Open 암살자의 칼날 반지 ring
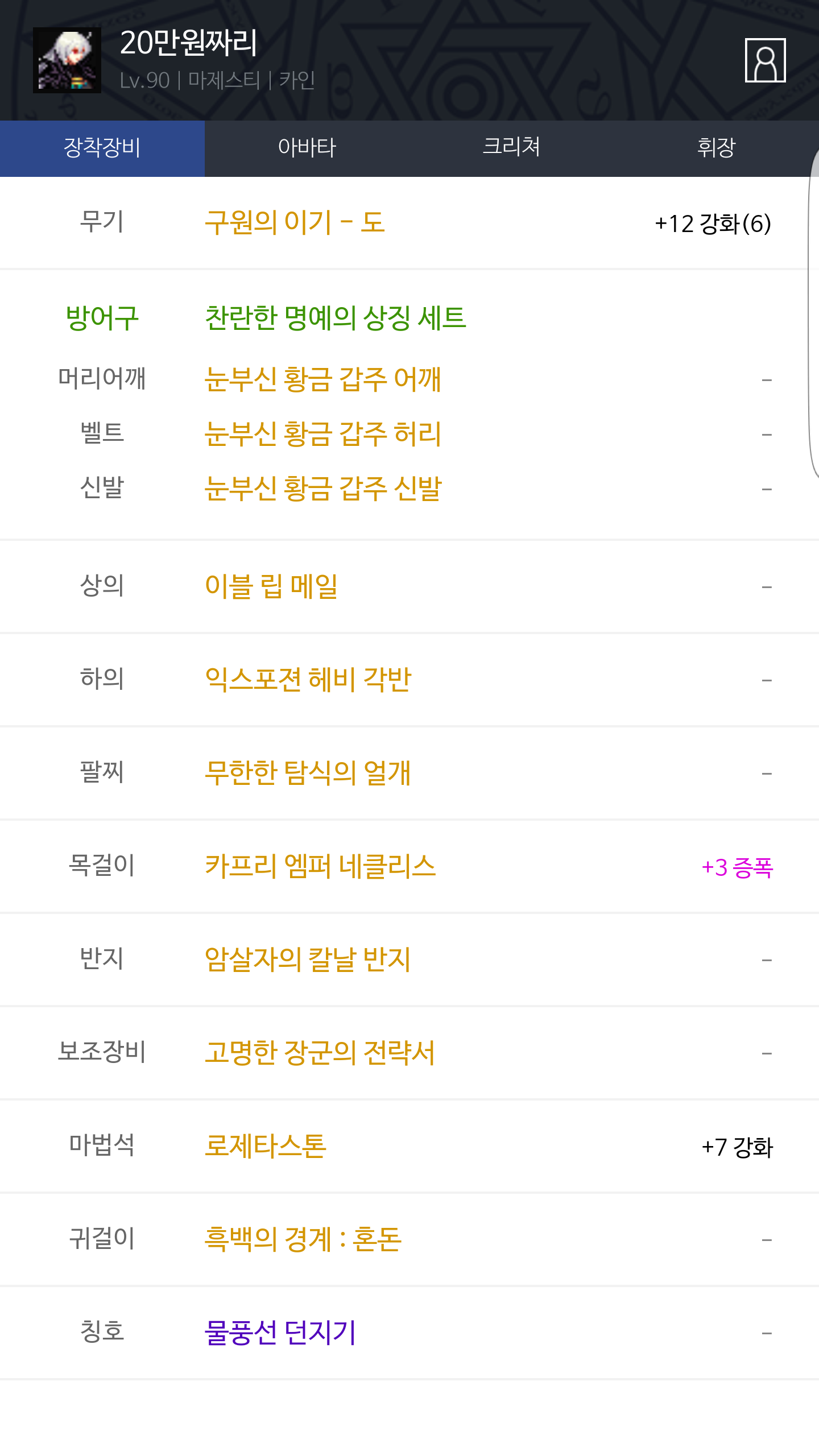 tap(308, 959)
